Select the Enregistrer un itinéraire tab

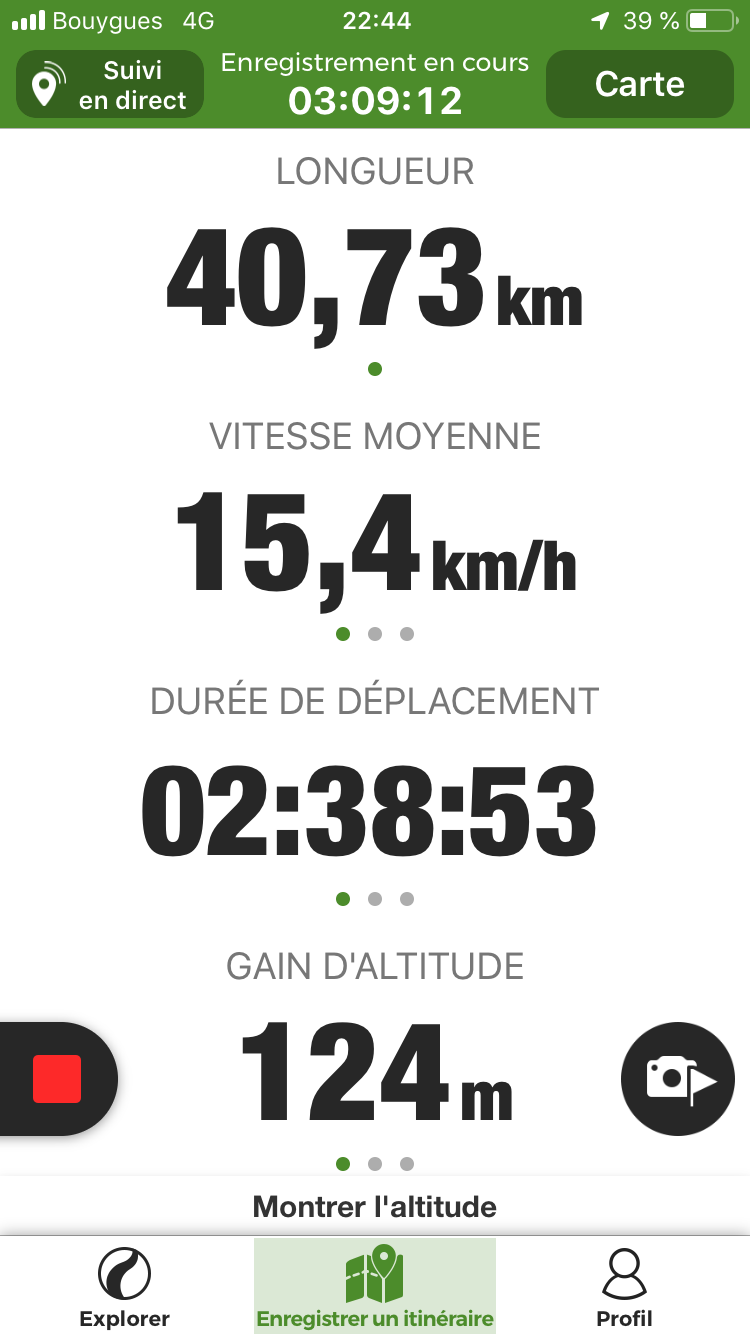pyautogui.click(x=375, y=1287)
